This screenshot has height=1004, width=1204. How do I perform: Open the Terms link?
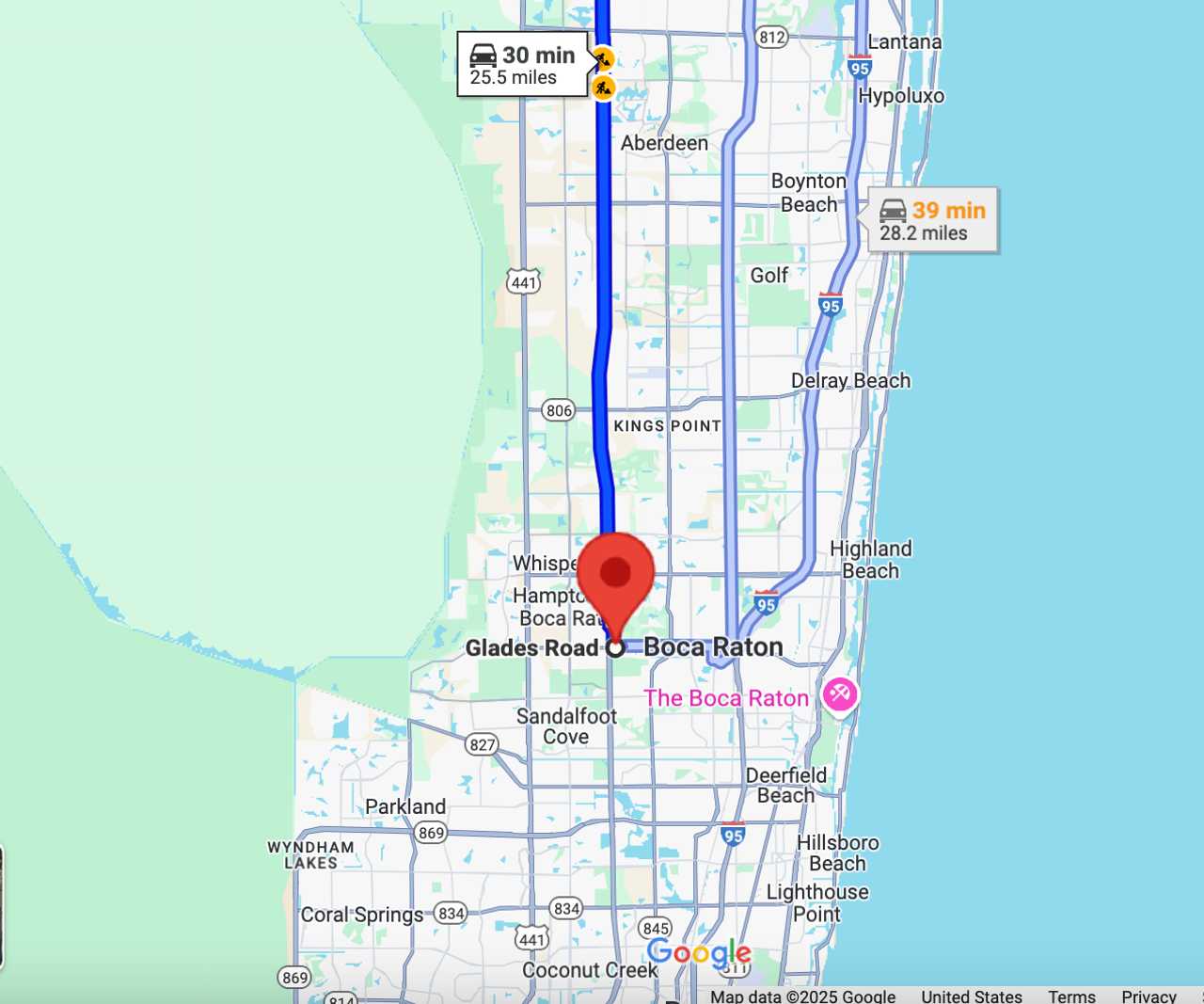1071,996
